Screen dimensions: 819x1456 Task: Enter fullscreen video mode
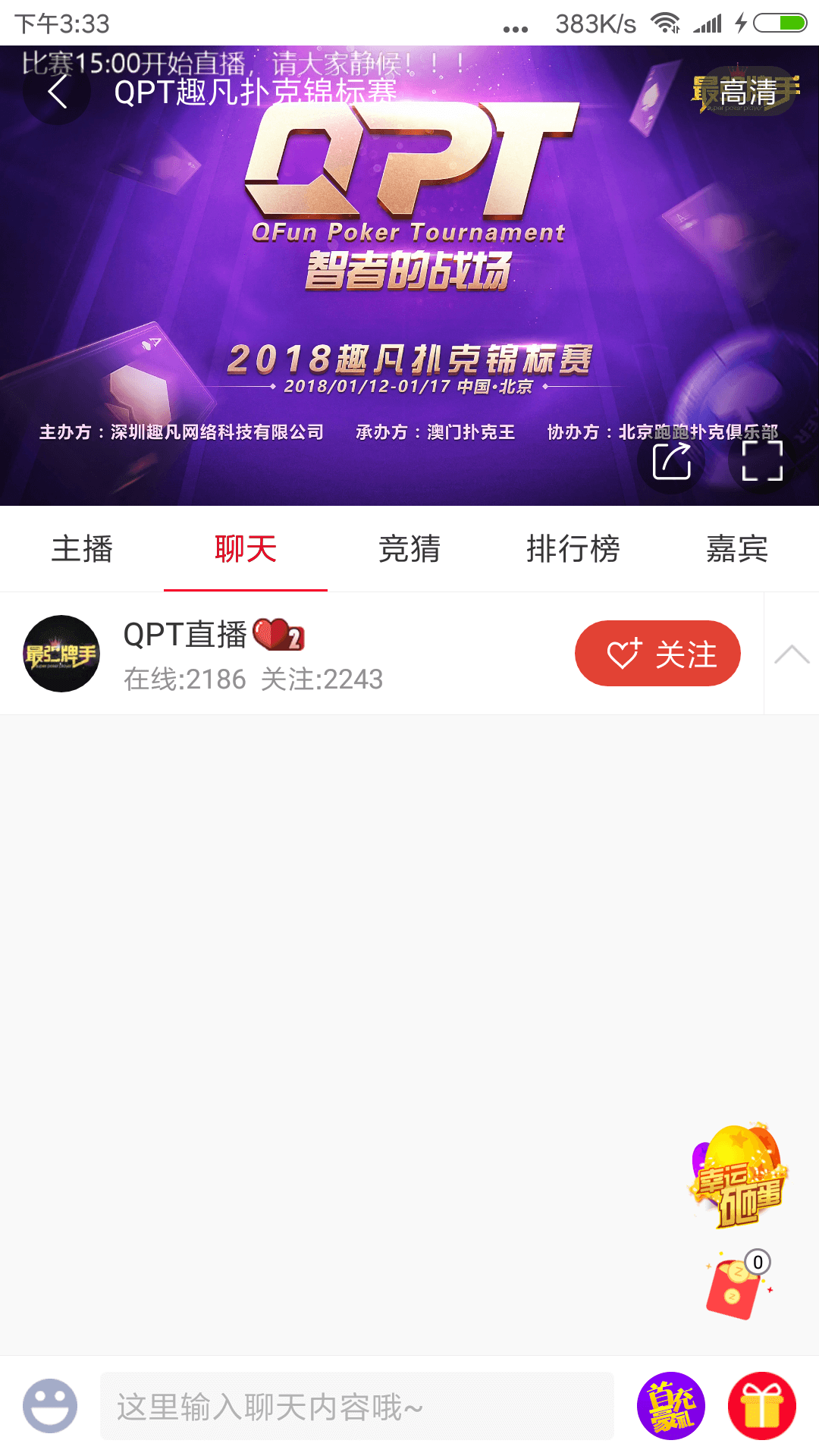pyautogui.click(x=761, y=460)
